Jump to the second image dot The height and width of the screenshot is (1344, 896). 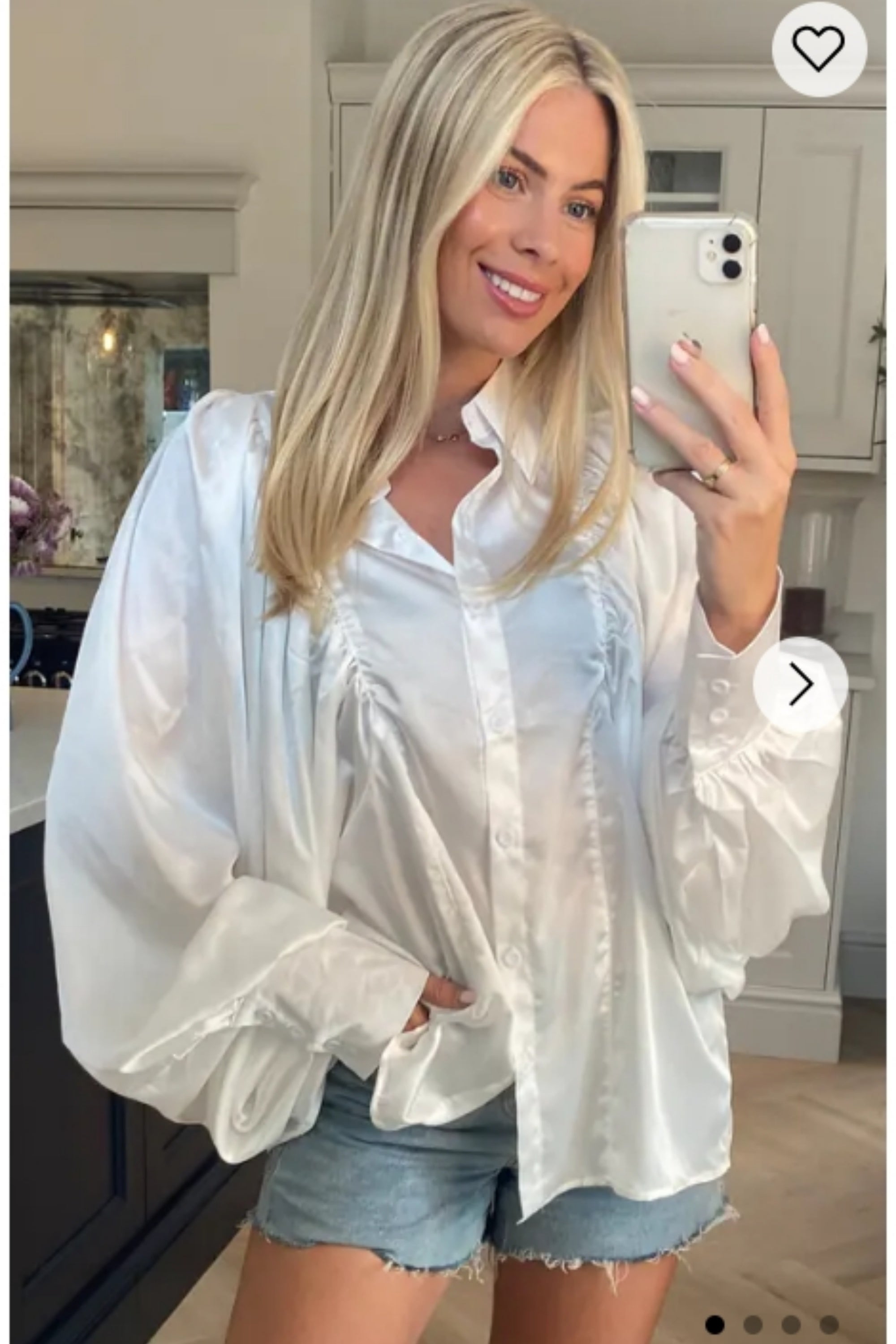(753, 1323)
